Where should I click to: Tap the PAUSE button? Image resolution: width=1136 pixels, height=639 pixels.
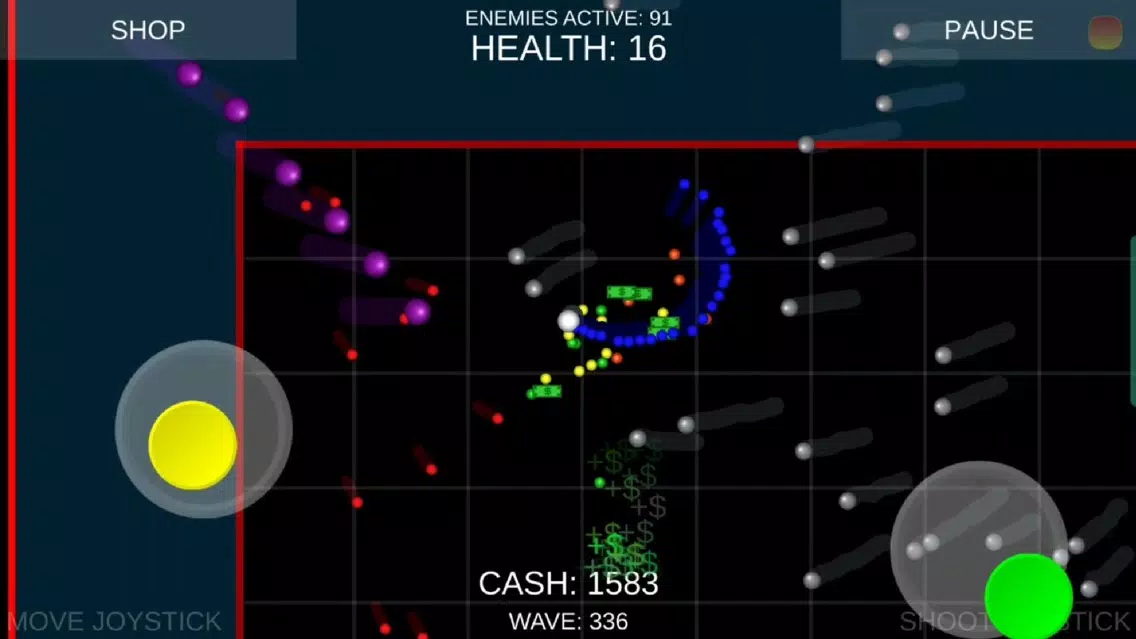987,30
